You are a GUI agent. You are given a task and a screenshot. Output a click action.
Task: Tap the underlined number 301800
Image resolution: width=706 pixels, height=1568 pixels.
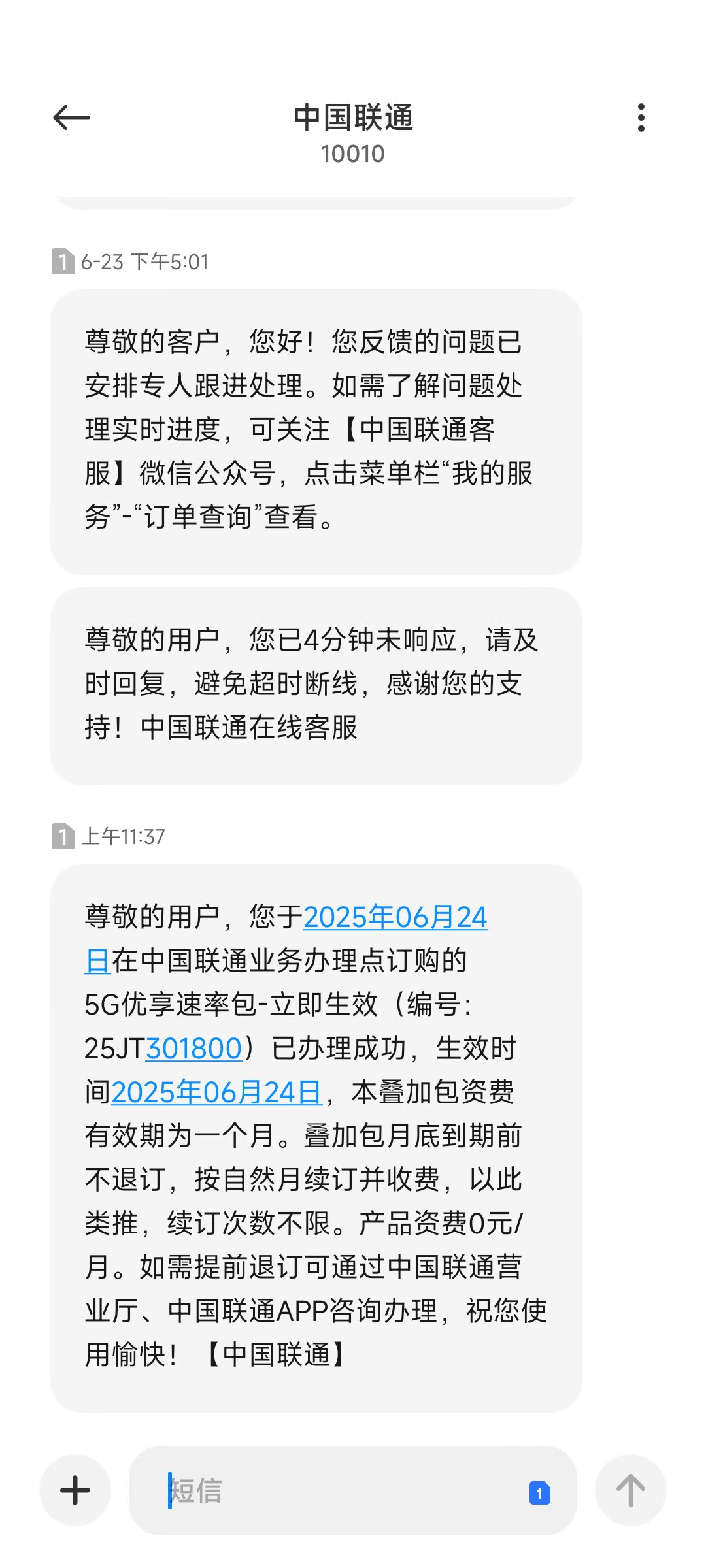pyautogui.click(x=193, y=1049)
